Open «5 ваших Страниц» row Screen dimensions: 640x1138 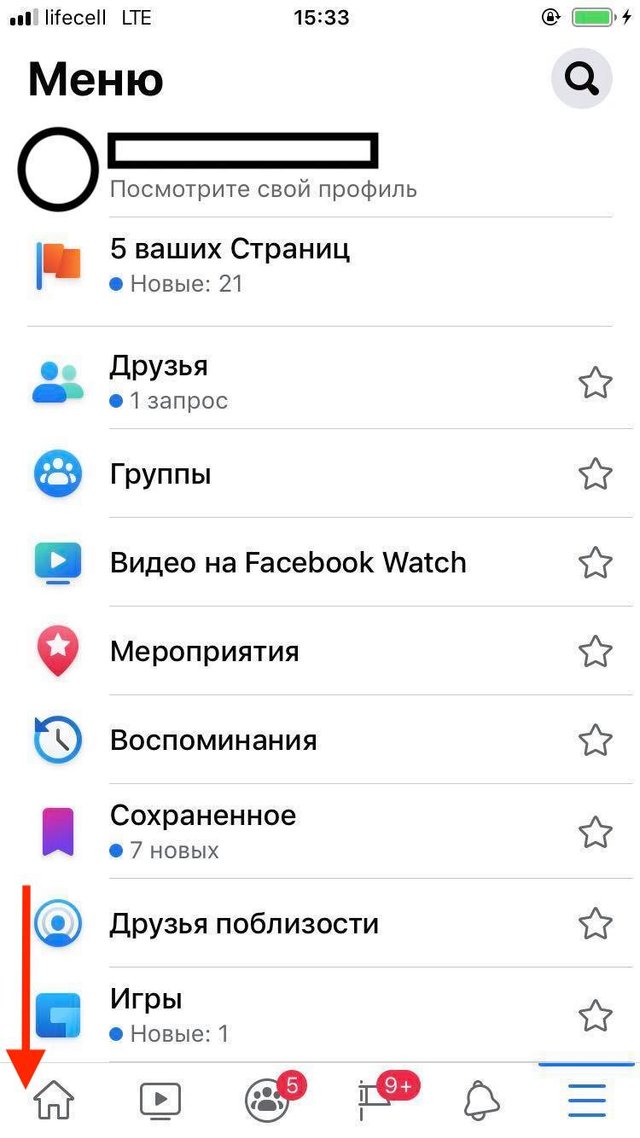230,265
